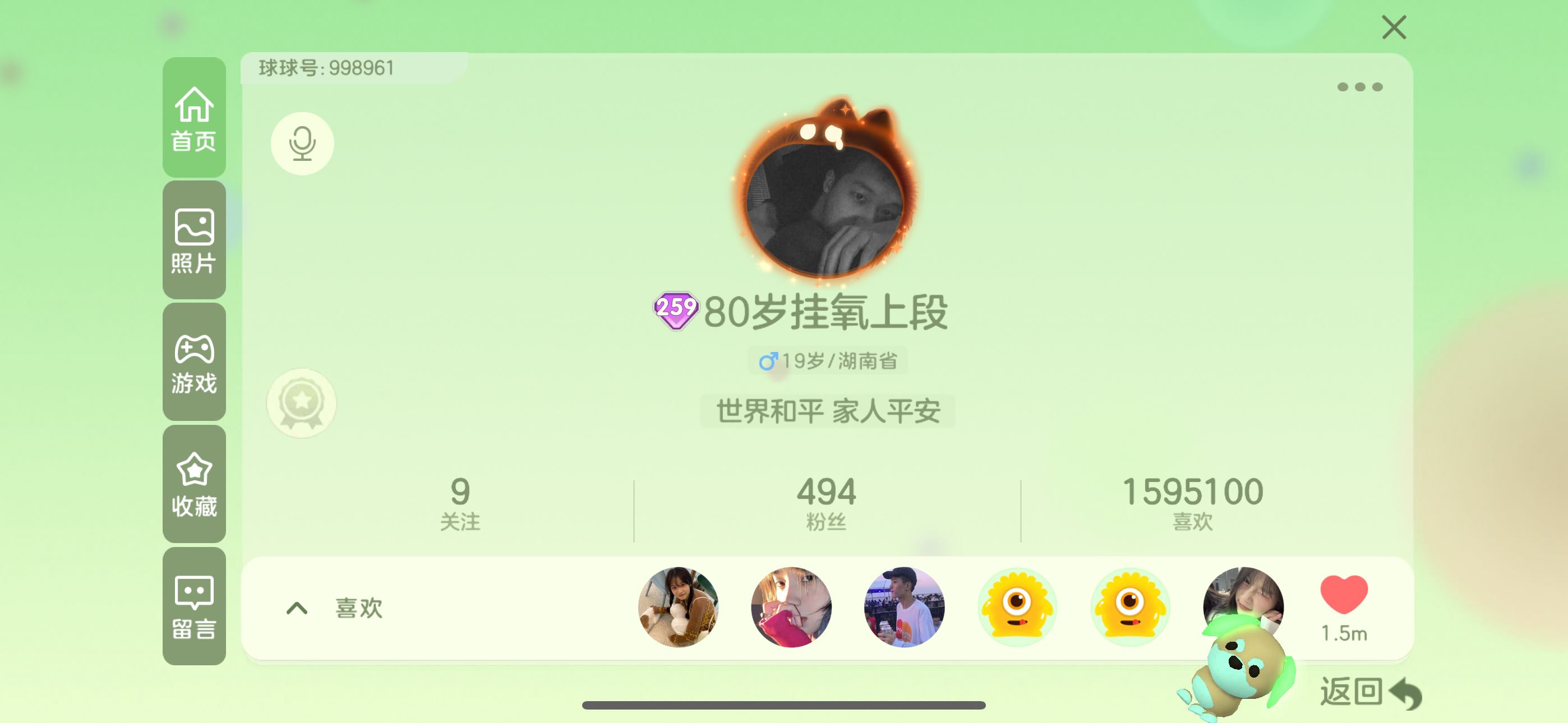Screen dimensions: 1568x723
Task: Open the medal badge icon
Action: (x=301, y=403)
